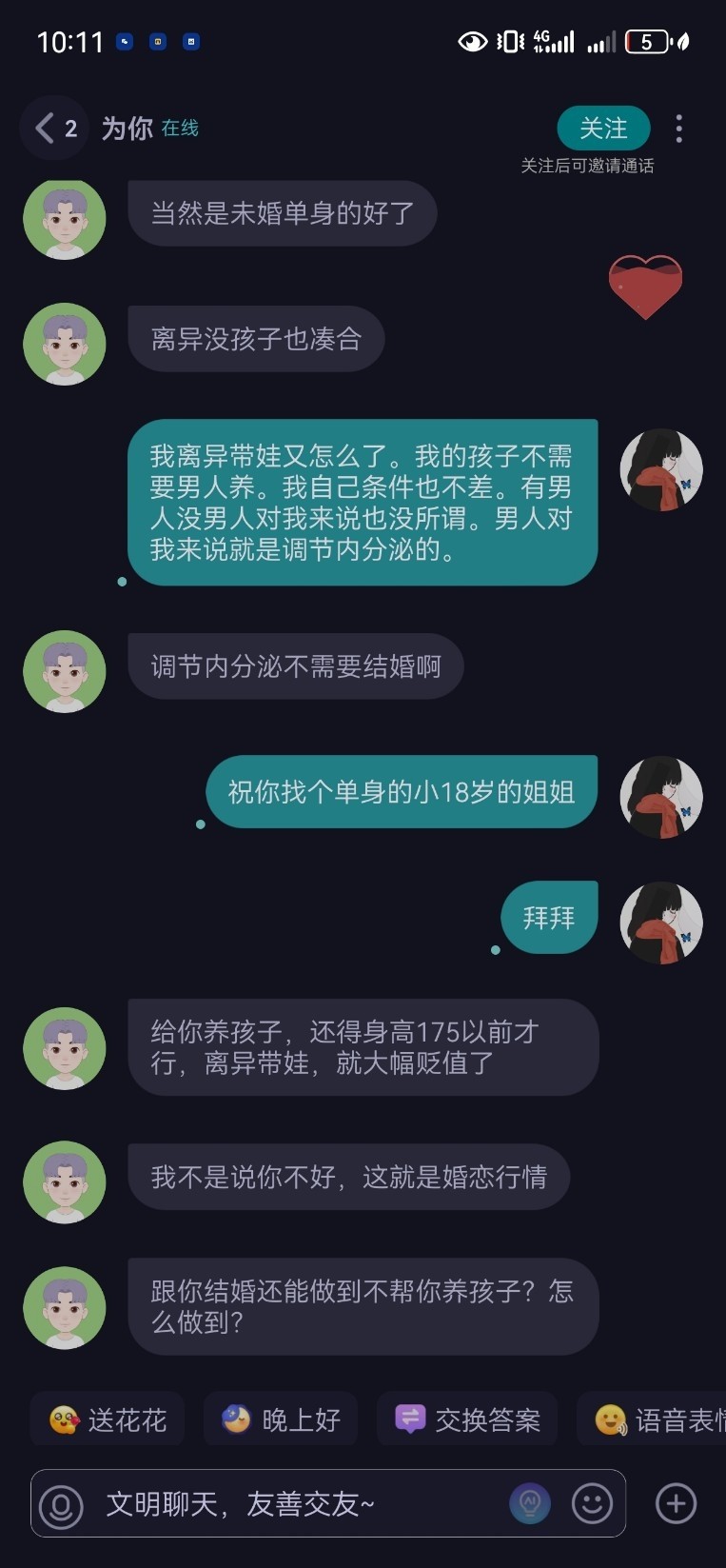This screenshot has height=1568, width=726.
Task: Open the AI lightbulb suggestion icon
Action: tap(530, 1503)
